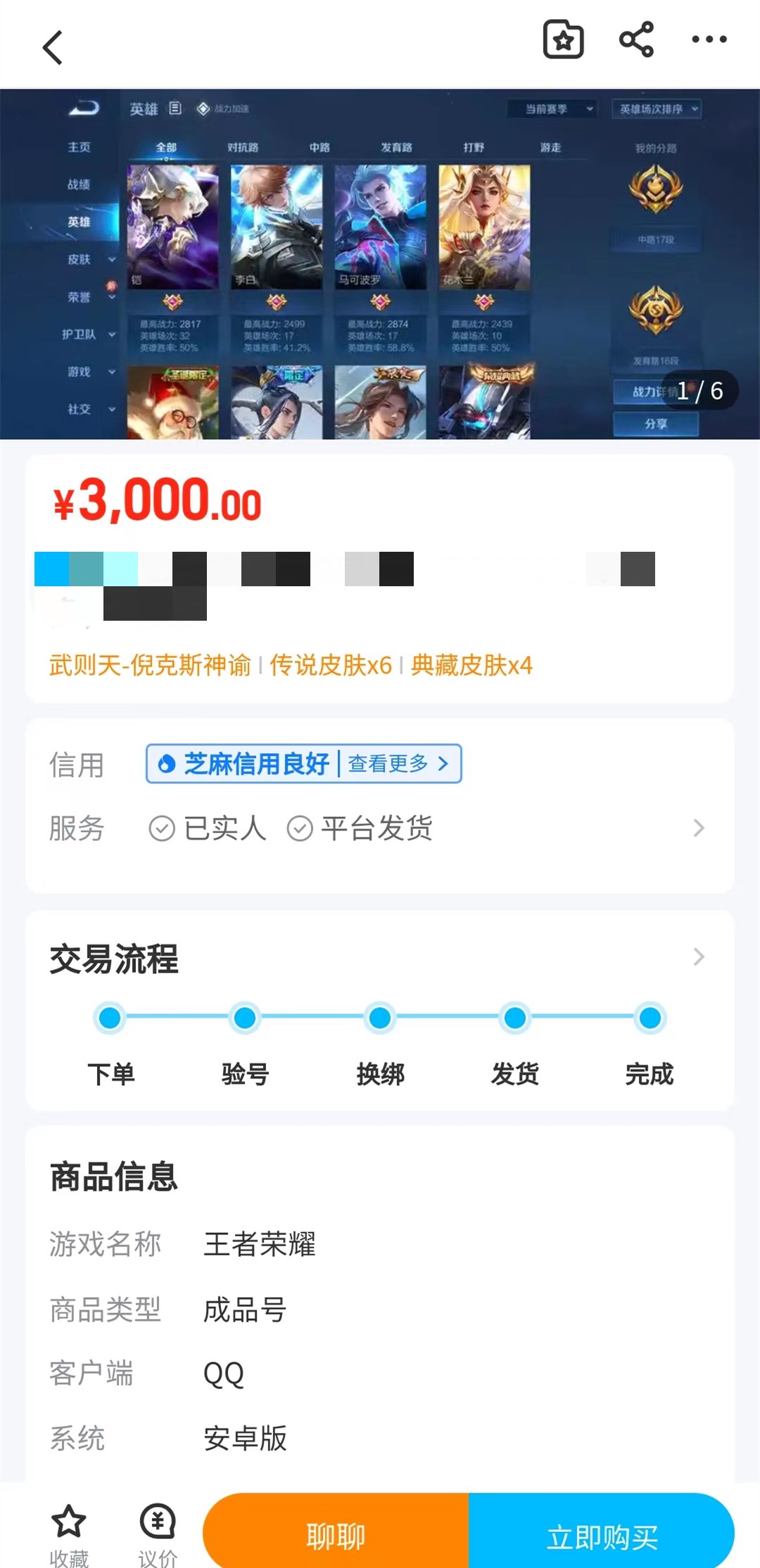Start a chat with 聊聊
This screenshot has height=1568, width=760.
336,1537
